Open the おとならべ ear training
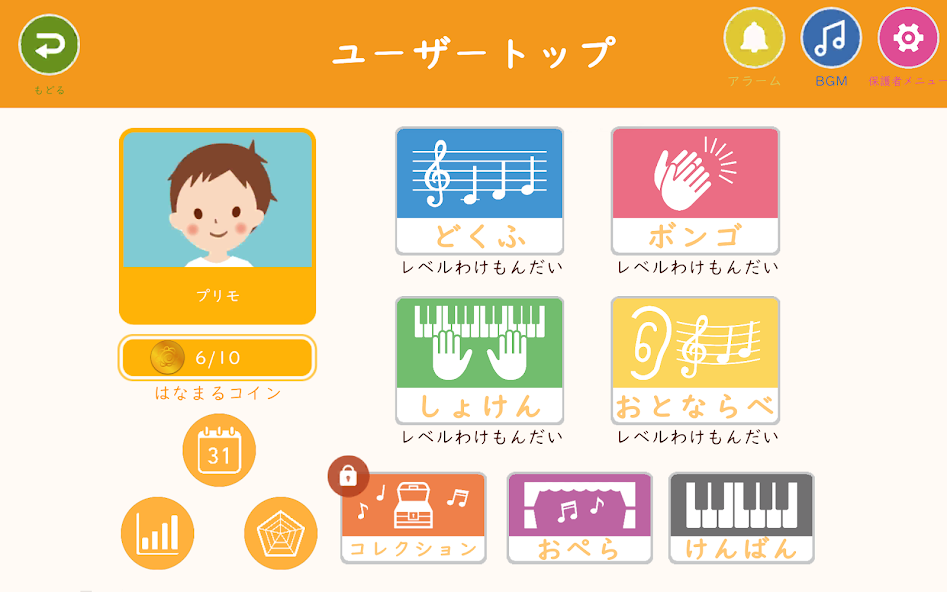Screen dimensions: 947x592 pos(695,360)
